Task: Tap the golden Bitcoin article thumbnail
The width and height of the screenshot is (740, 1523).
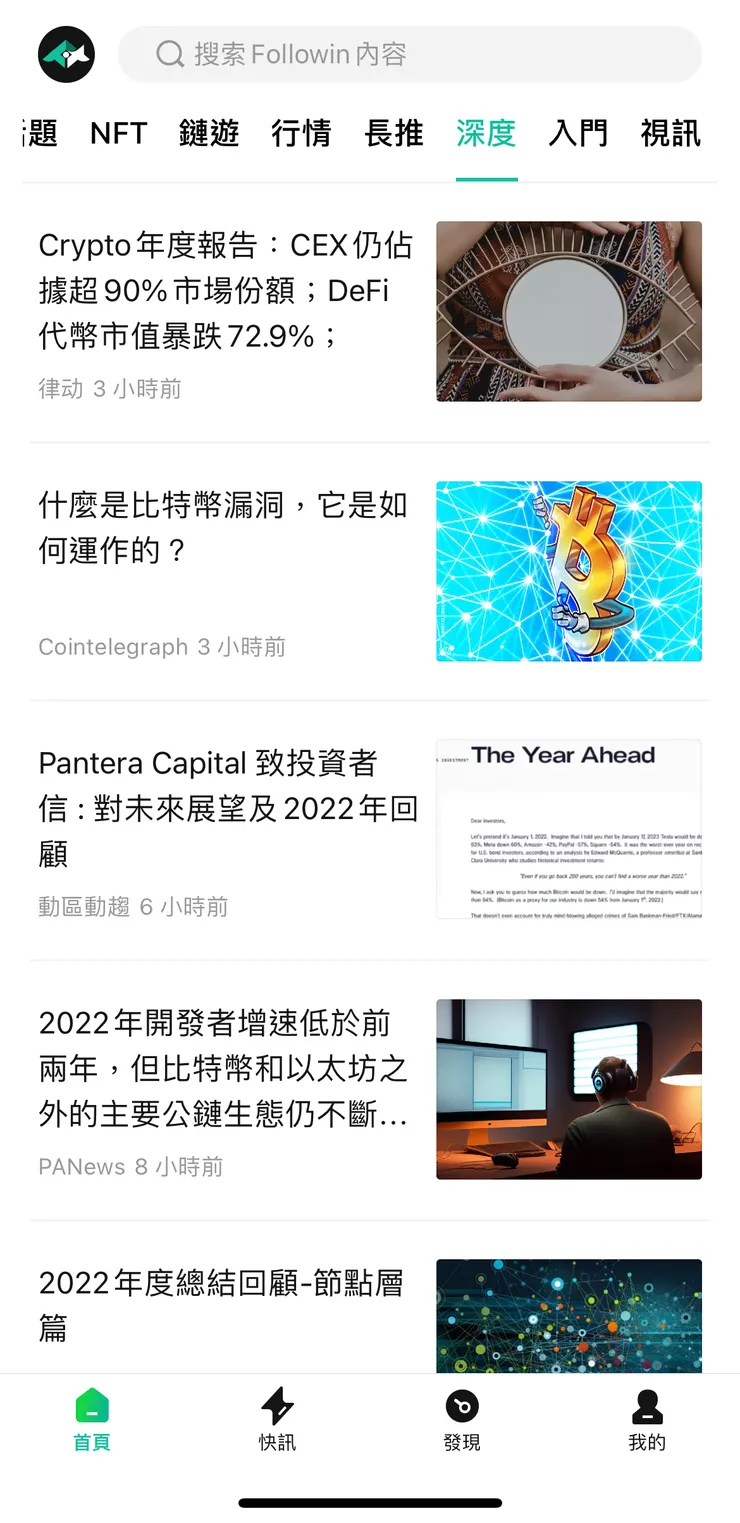Action: coord(568,571)
